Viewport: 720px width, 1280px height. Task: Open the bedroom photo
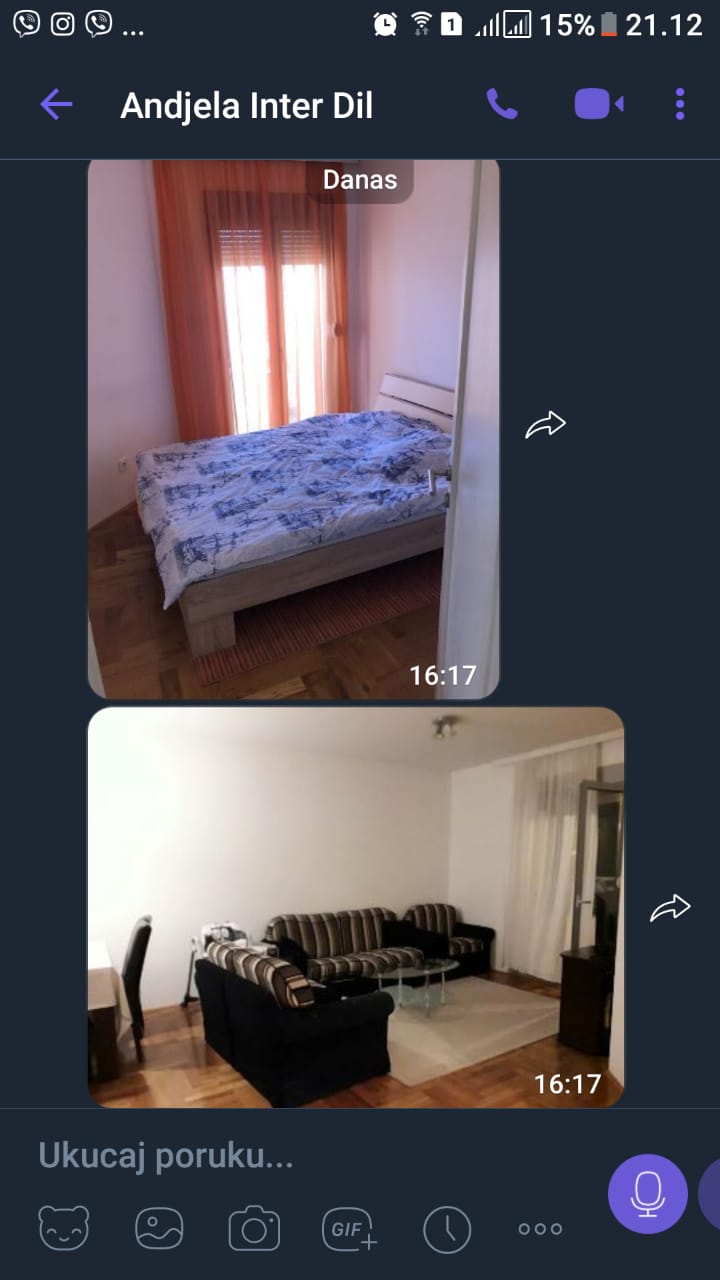[293, 429]
